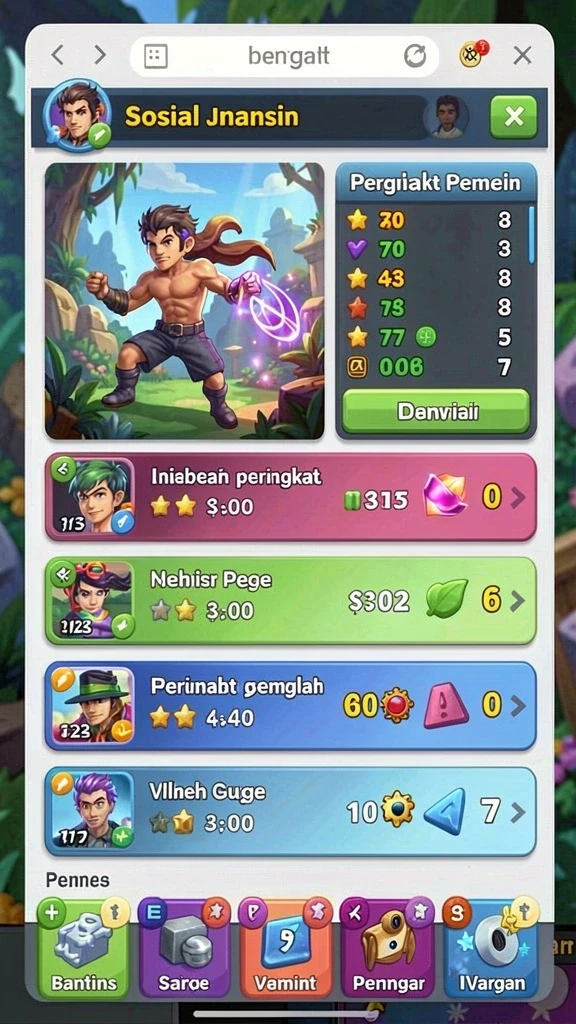
Task: Open the Iniabean peringkat row
Action: (x=291, y=498)
